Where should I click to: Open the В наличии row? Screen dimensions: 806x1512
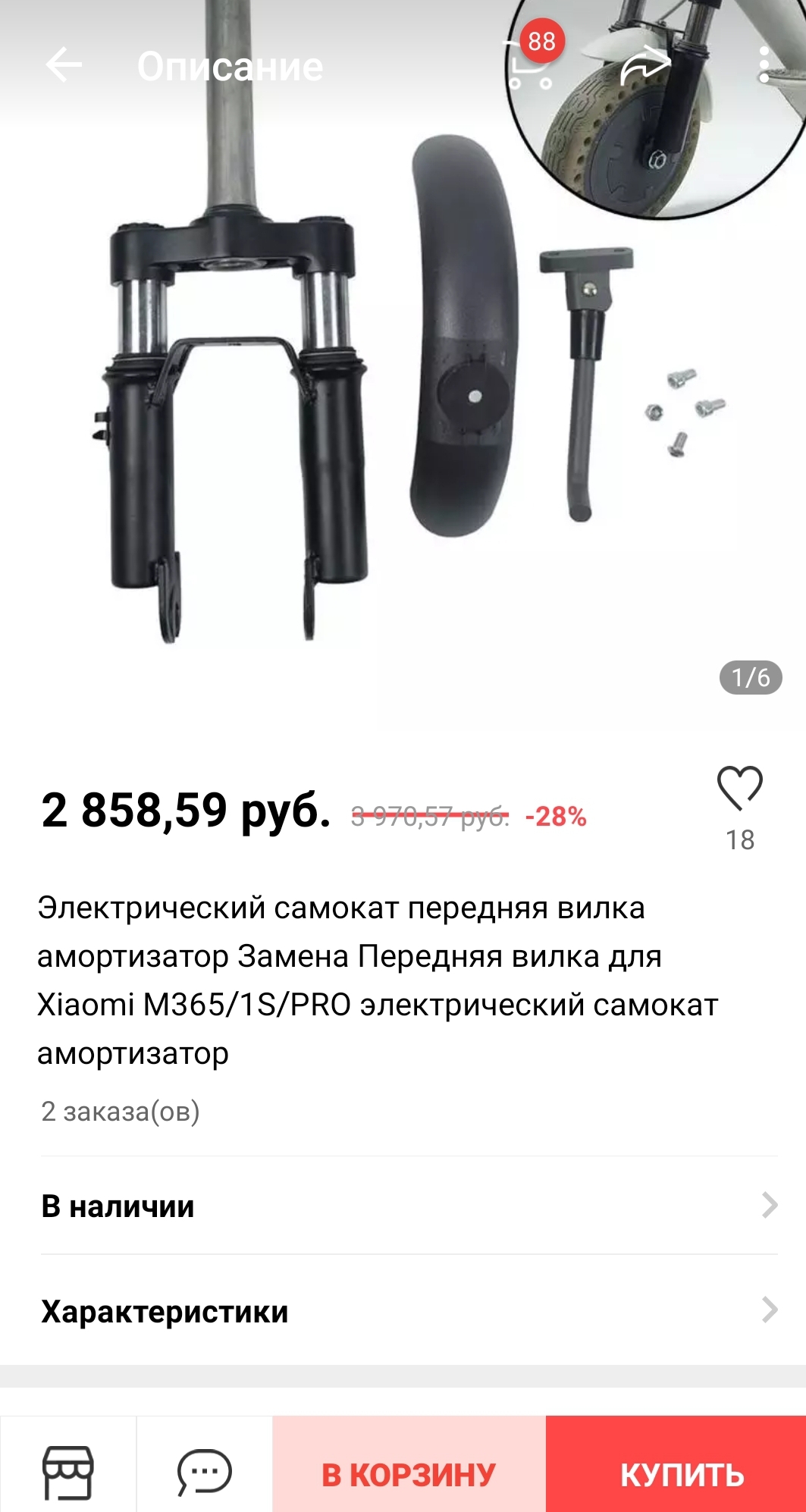tap(409, 1206)
